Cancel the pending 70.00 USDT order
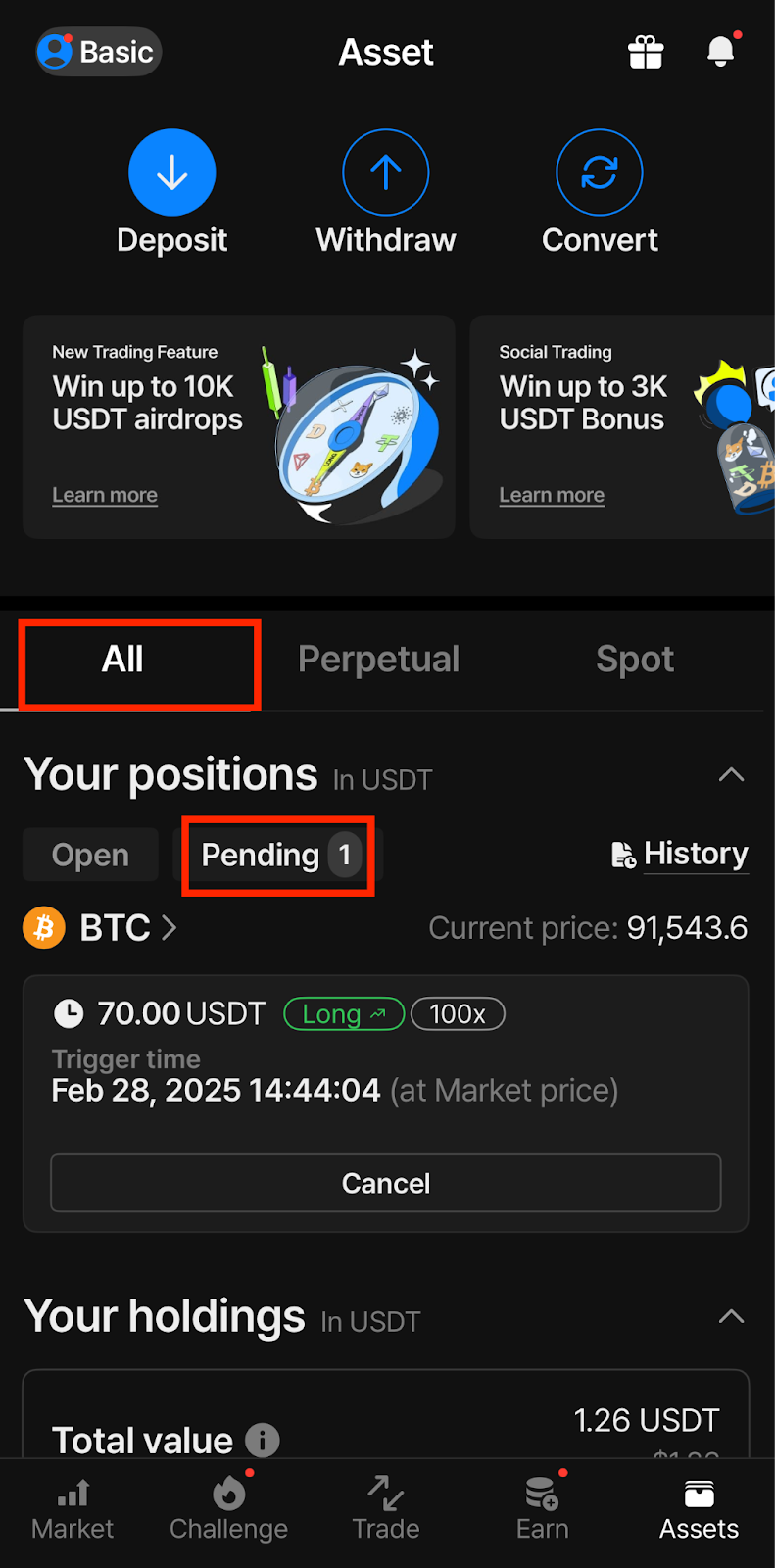 tap(386, 1183)
